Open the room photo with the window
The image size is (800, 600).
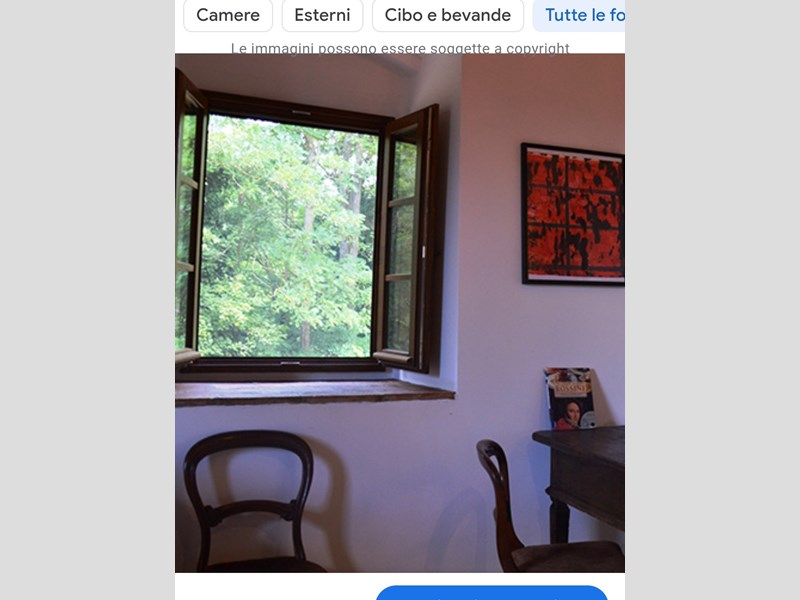(x=400, y=312)
